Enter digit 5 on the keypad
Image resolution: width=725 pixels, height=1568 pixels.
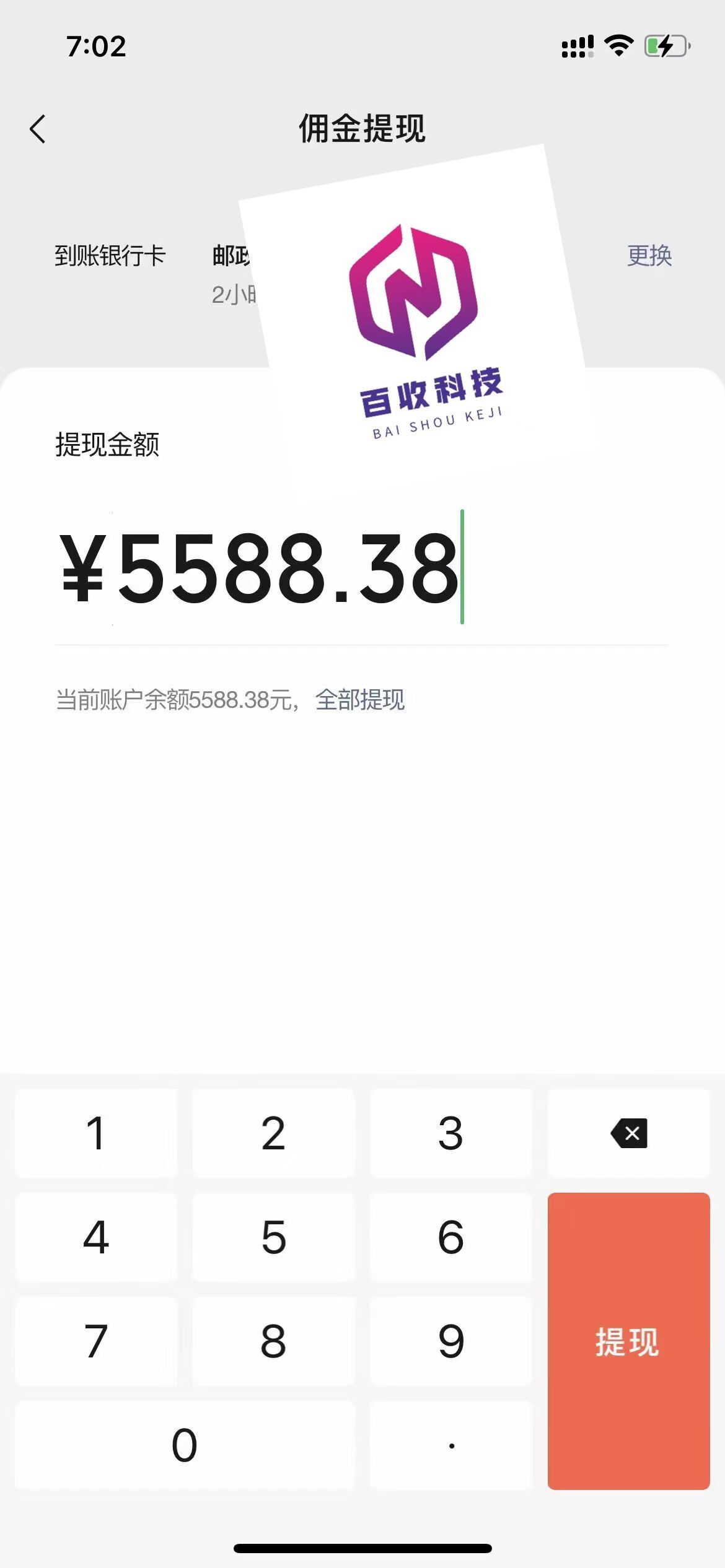273,1237
